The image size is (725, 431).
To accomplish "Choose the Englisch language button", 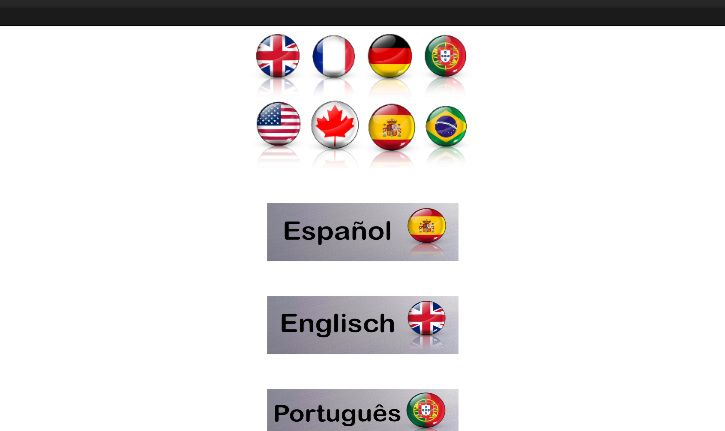I will coord(362,324).
